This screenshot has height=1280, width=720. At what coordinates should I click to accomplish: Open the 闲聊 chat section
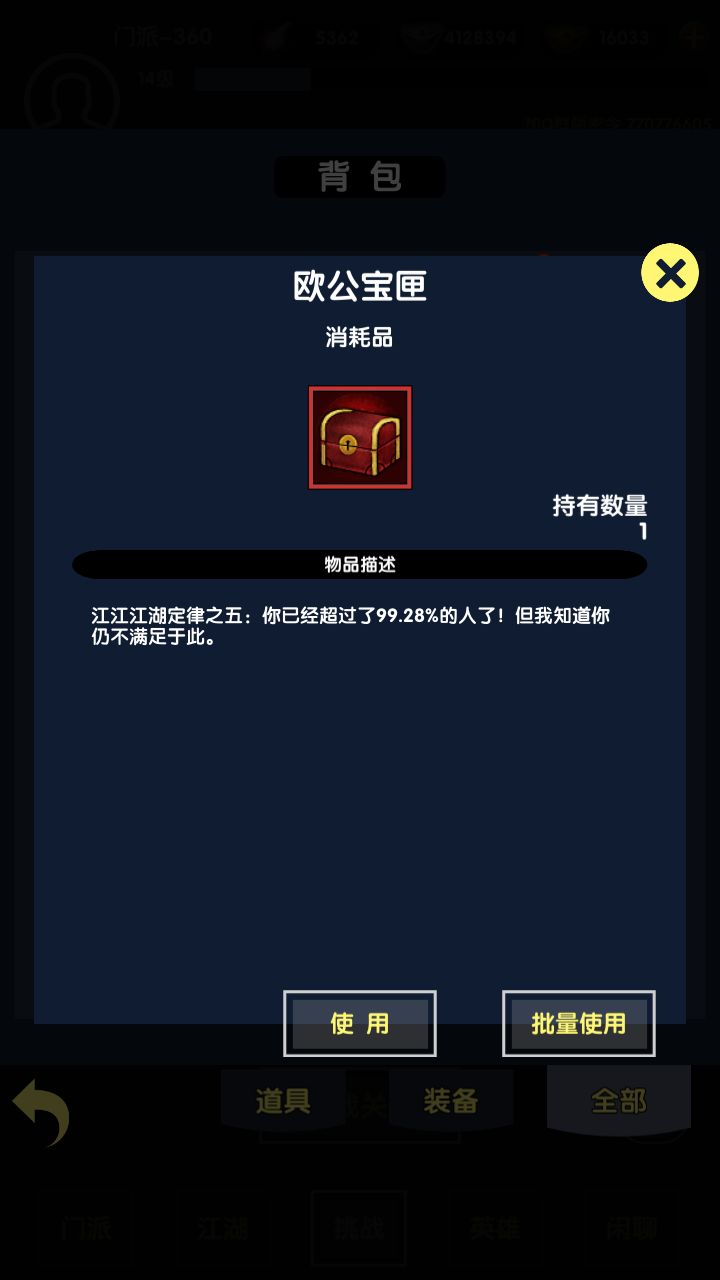pos(632,1228)
